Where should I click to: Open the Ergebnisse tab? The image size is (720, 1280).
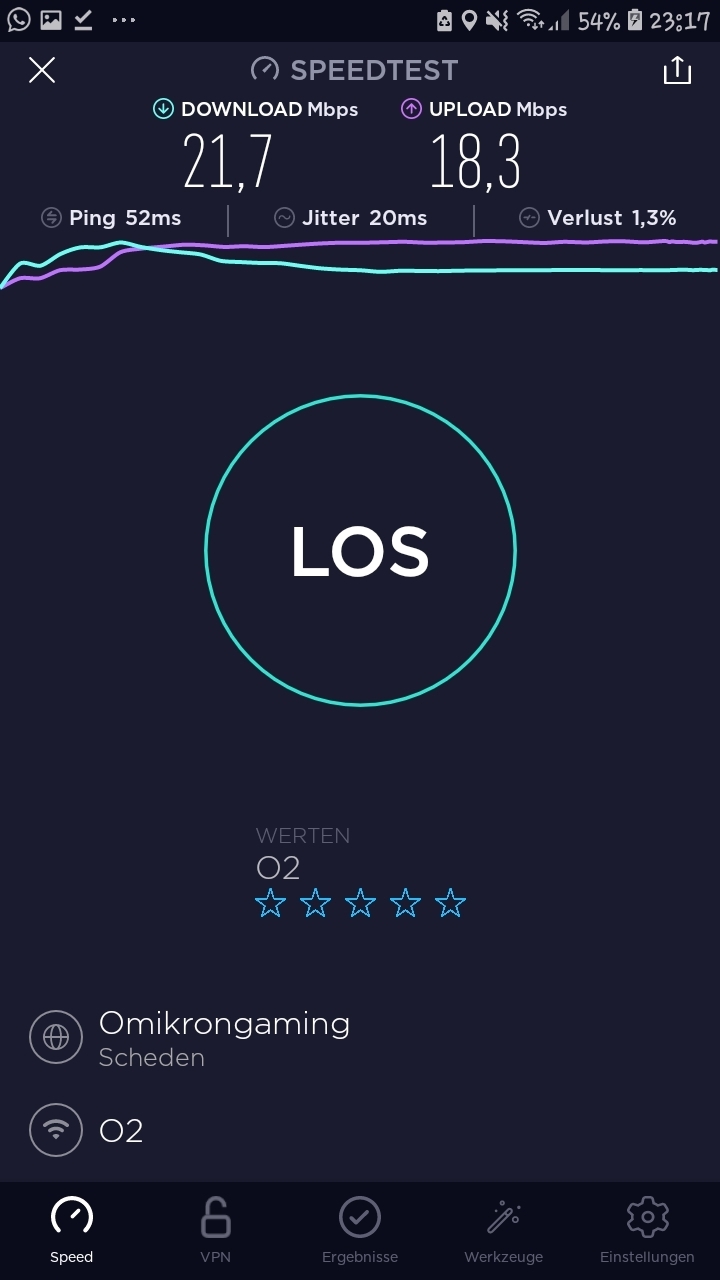tap(360, 1230)
